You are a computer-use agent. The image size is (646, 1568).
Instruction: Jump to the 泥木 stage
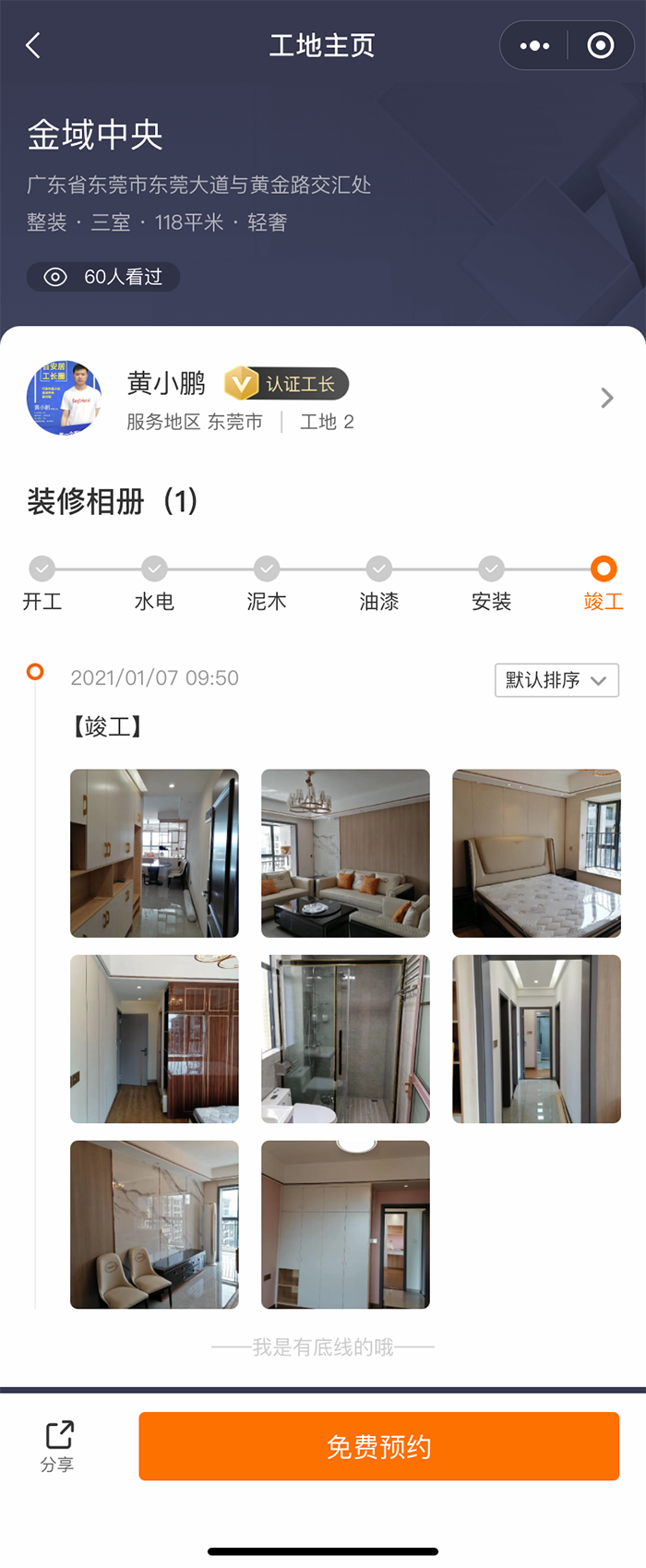coord(267,583)
